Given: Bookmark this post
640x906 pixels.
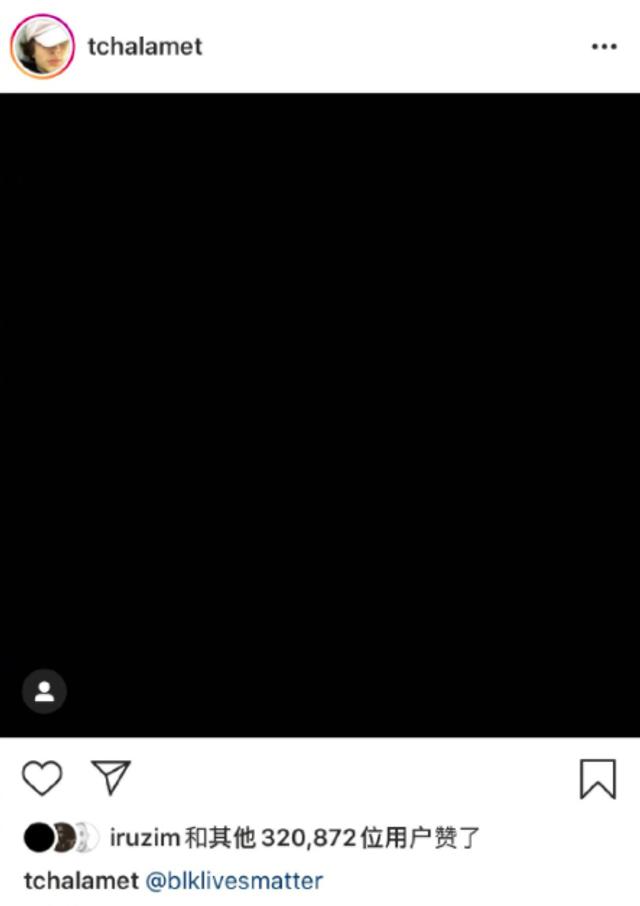Looking at the screenshot, I should click(597, 778).
